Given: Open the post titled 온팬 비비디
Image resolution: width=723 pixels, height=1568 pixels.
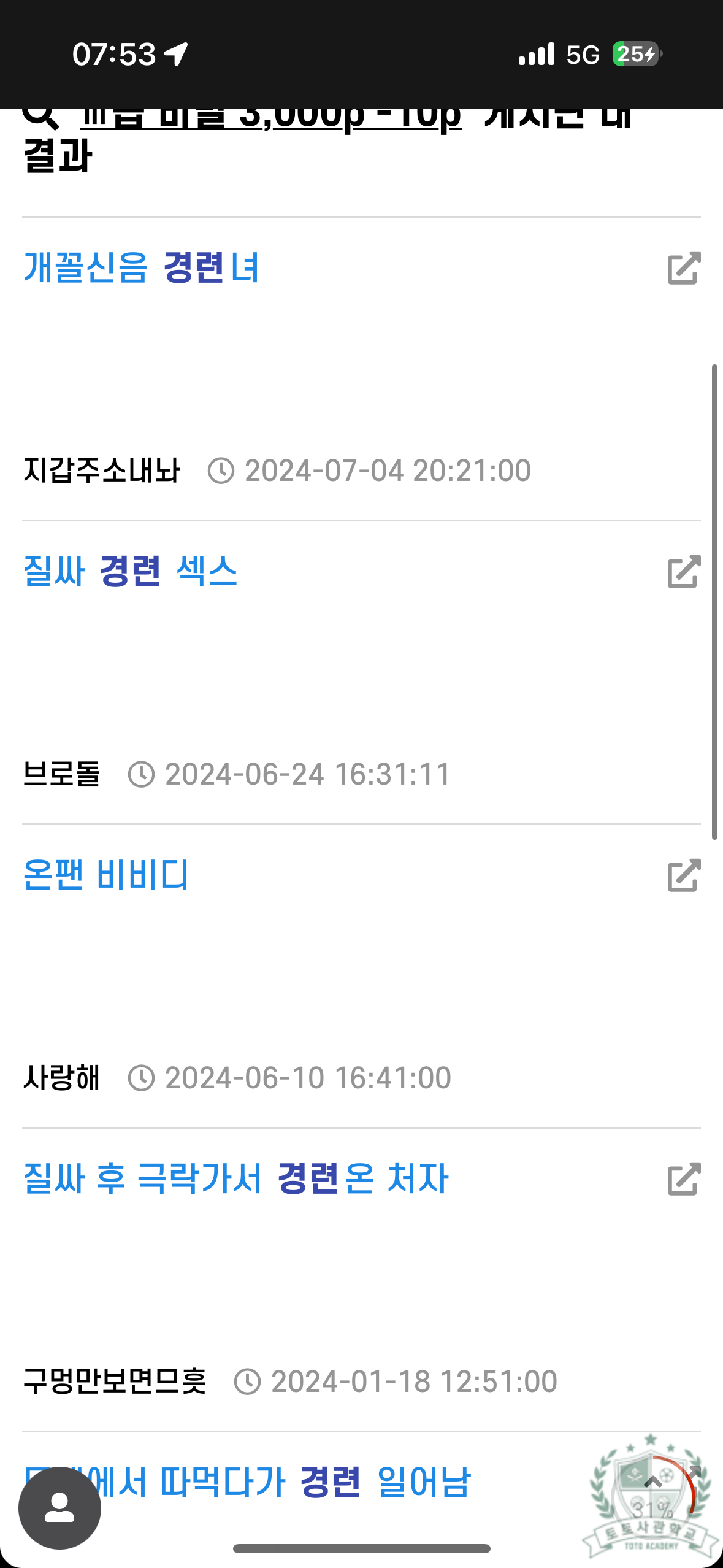Looking at the screenshot, I should (105, 875).
